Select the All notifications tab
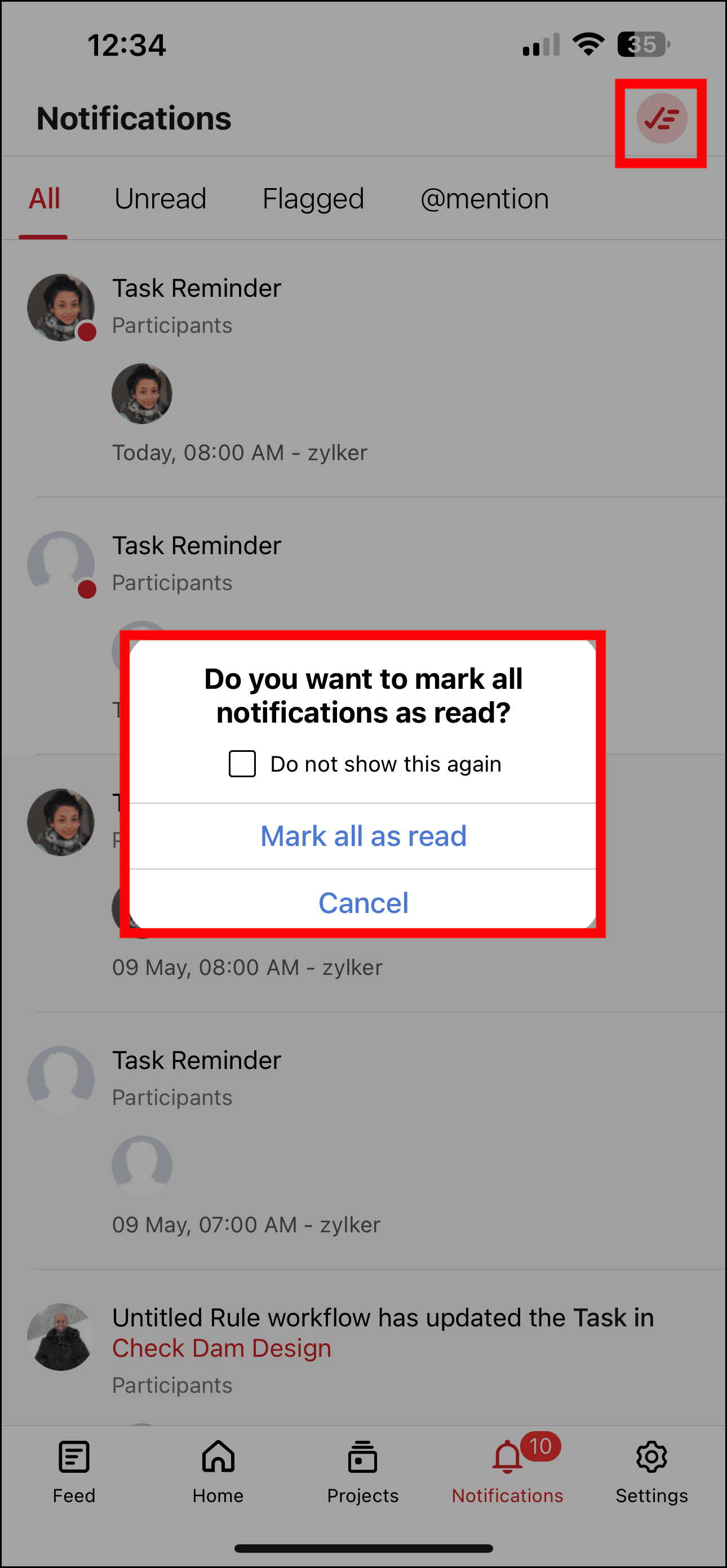 [x=44, y=199]
